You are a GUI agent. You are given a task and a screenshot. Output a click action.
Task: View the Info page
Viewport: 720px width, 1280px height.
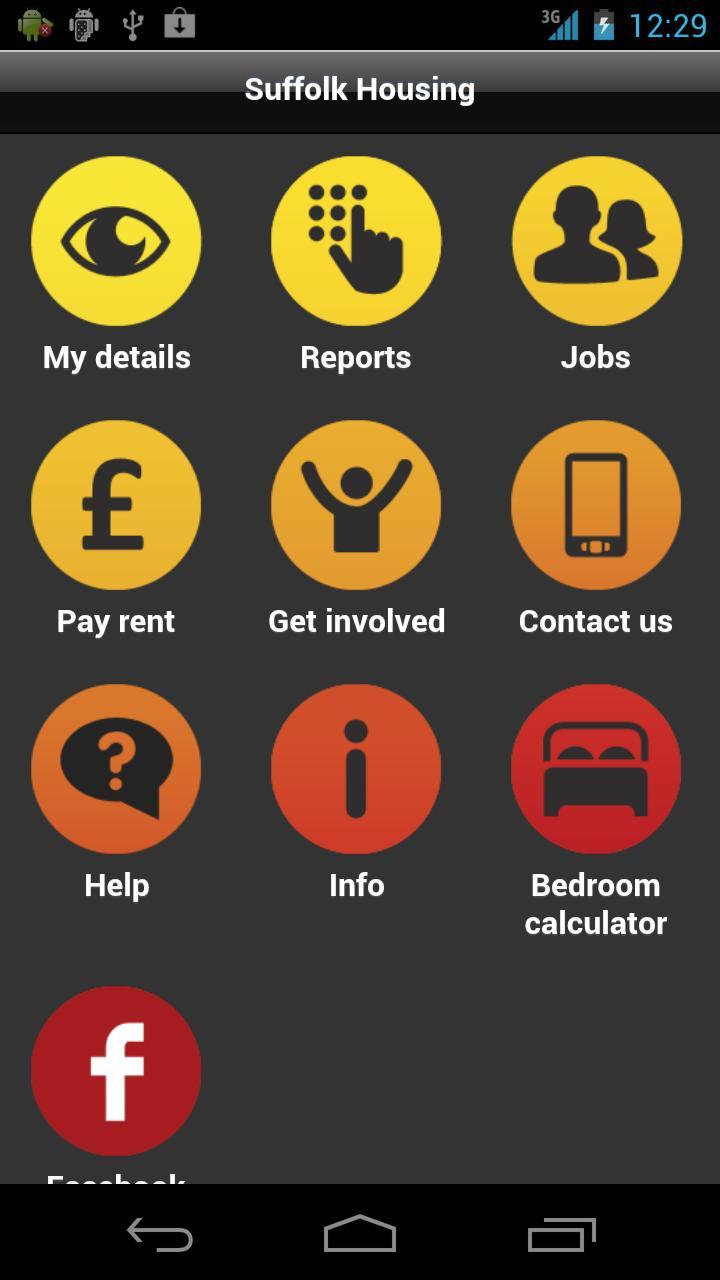pos(356,769)
